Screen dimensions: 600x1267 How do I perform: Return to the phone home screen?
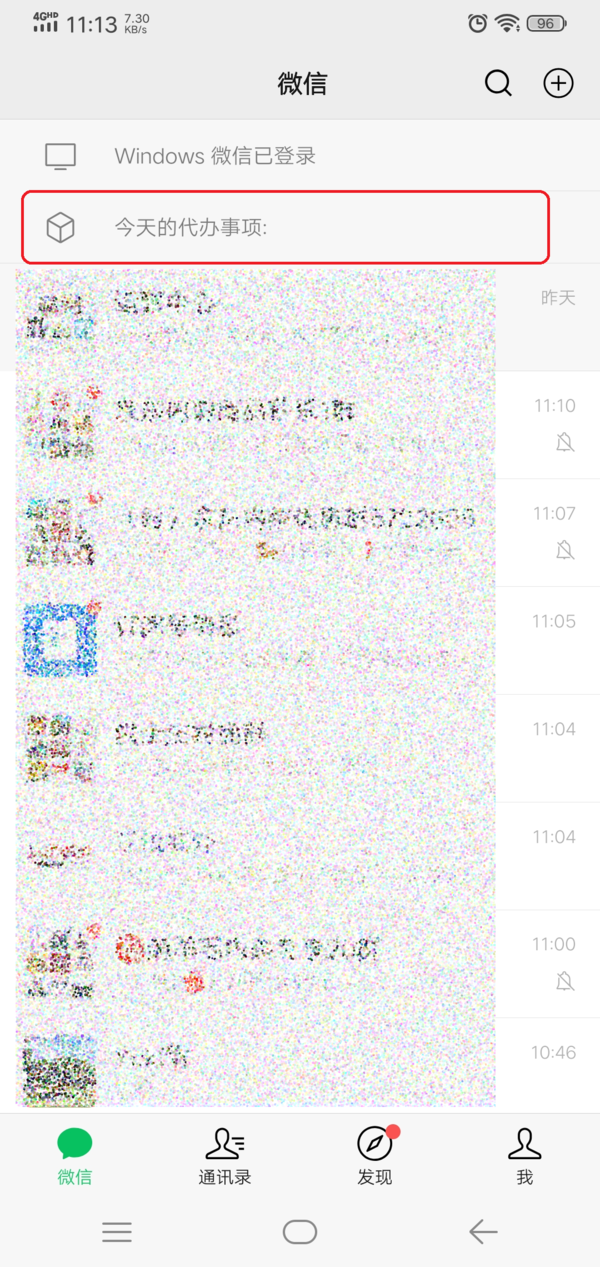300,1232
